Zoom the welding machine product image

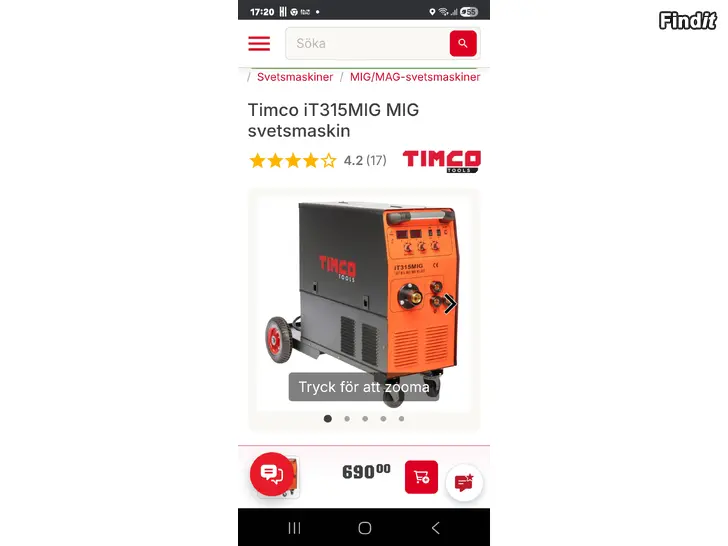[x=363, y=300]
